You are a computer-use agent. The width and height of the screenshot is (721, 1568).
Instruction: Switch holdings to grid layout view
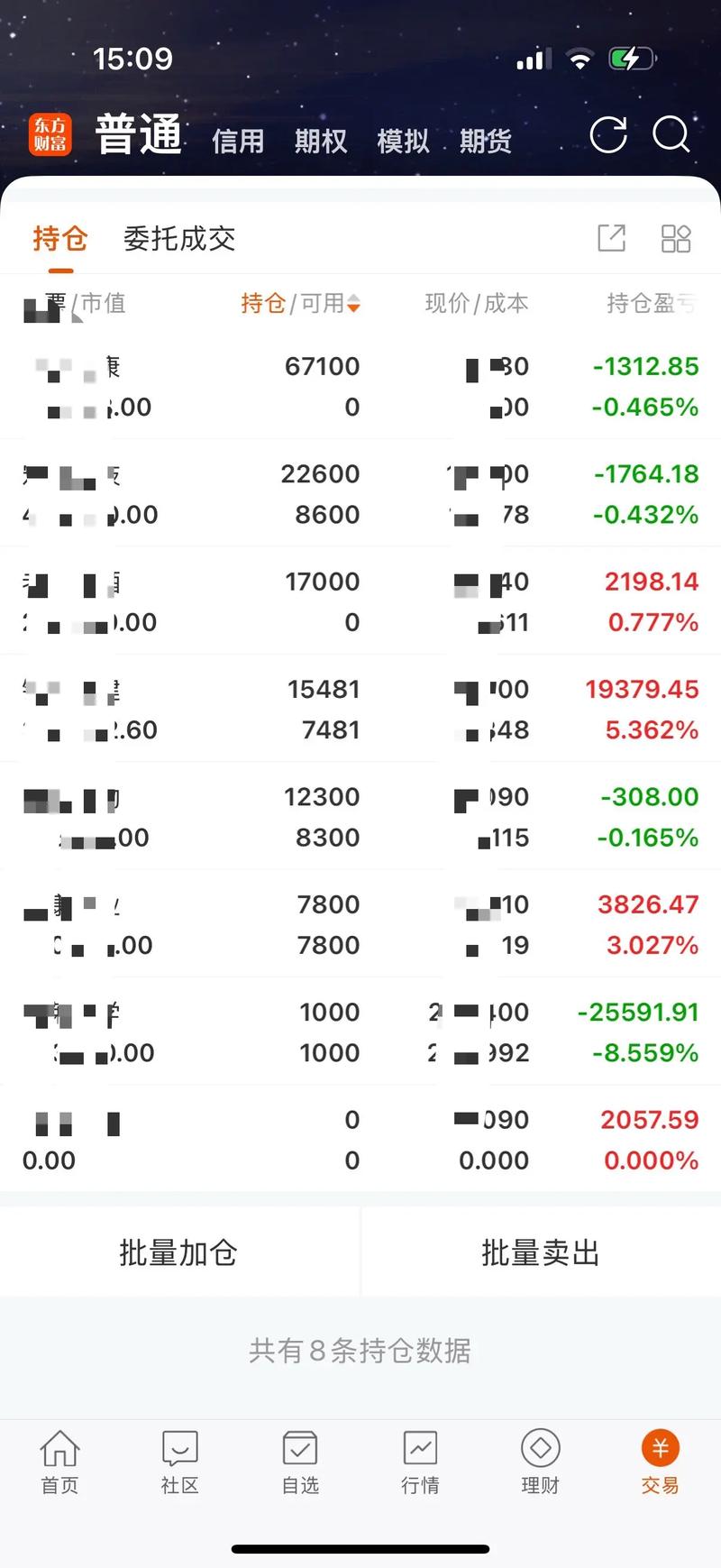click(676, 238)
